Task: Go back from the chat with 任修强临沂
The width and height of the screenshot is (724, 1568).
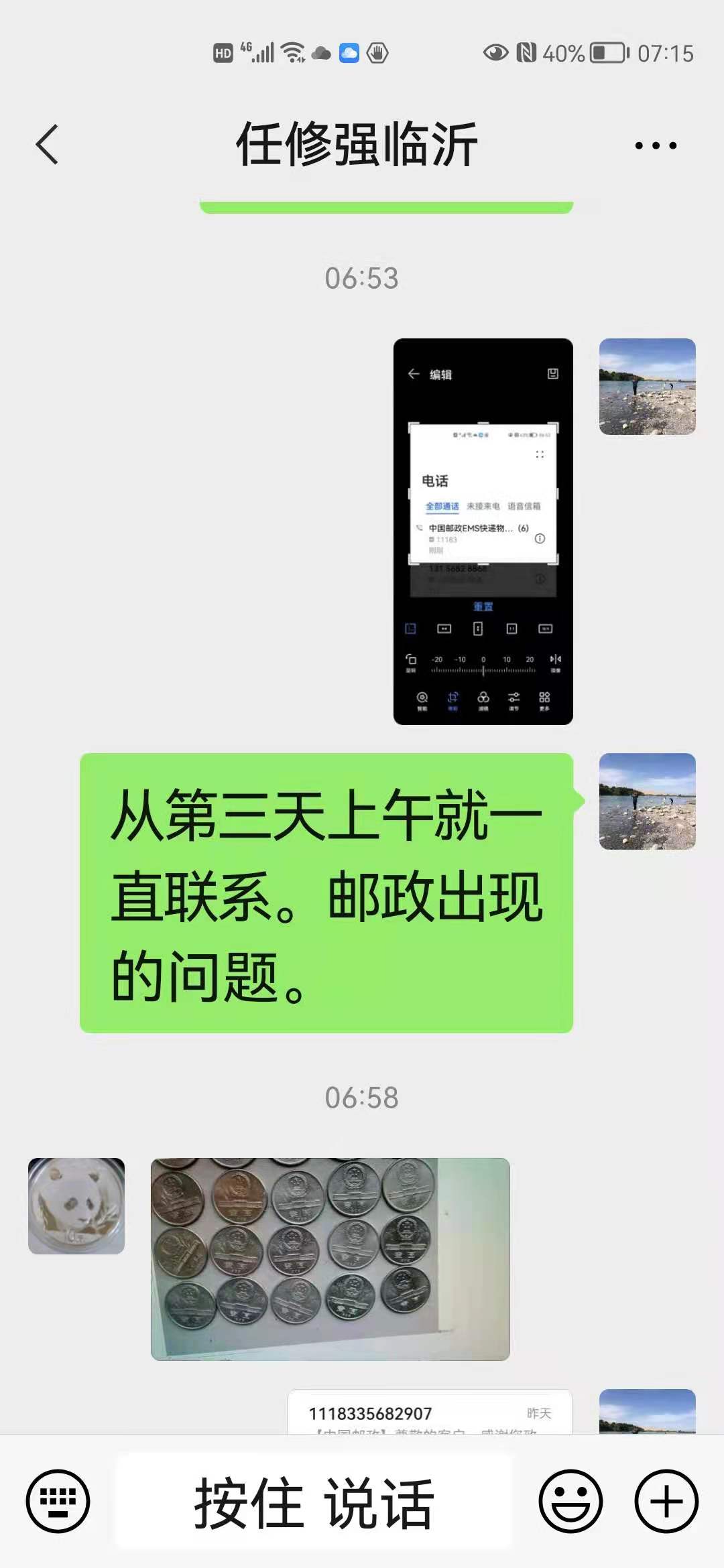Action: (47, 144)
